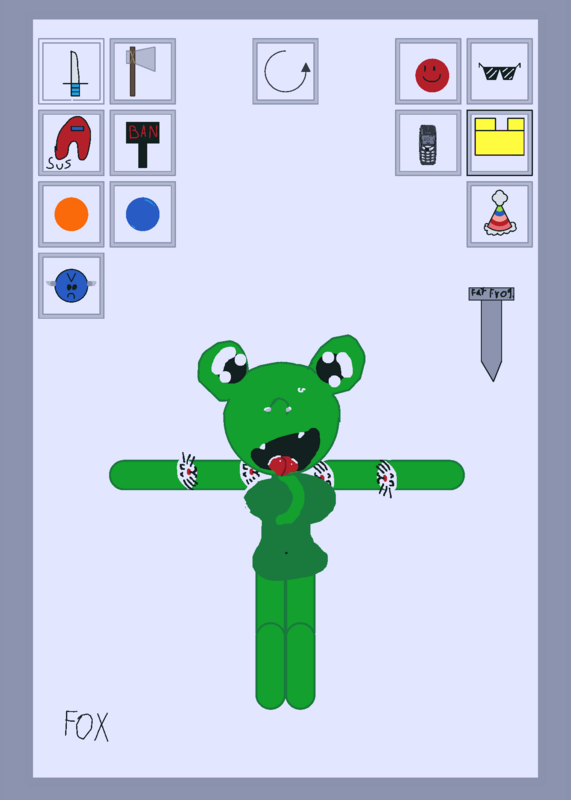571x800 pixels.
Task: Select the plain blue ball
Action: pyautogui.click(x=143, y=214)
